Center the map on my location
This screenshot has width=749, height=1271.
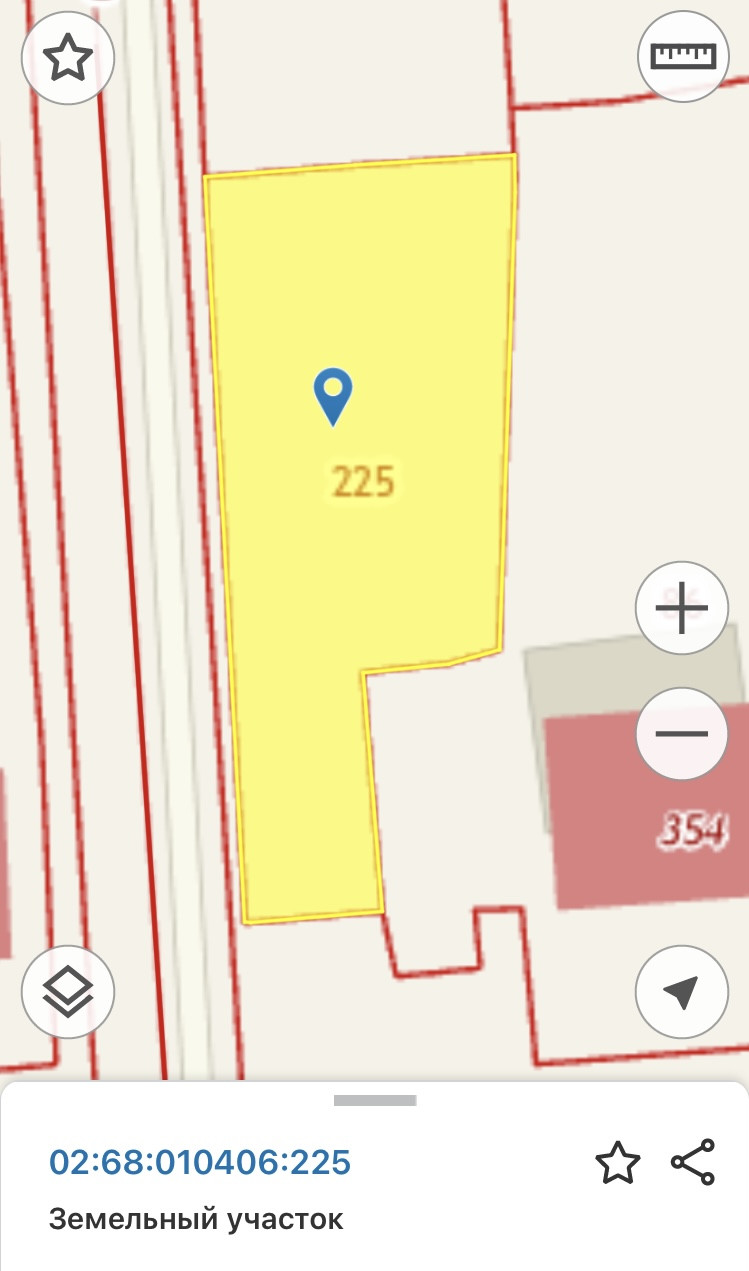[x=682, y=992]
